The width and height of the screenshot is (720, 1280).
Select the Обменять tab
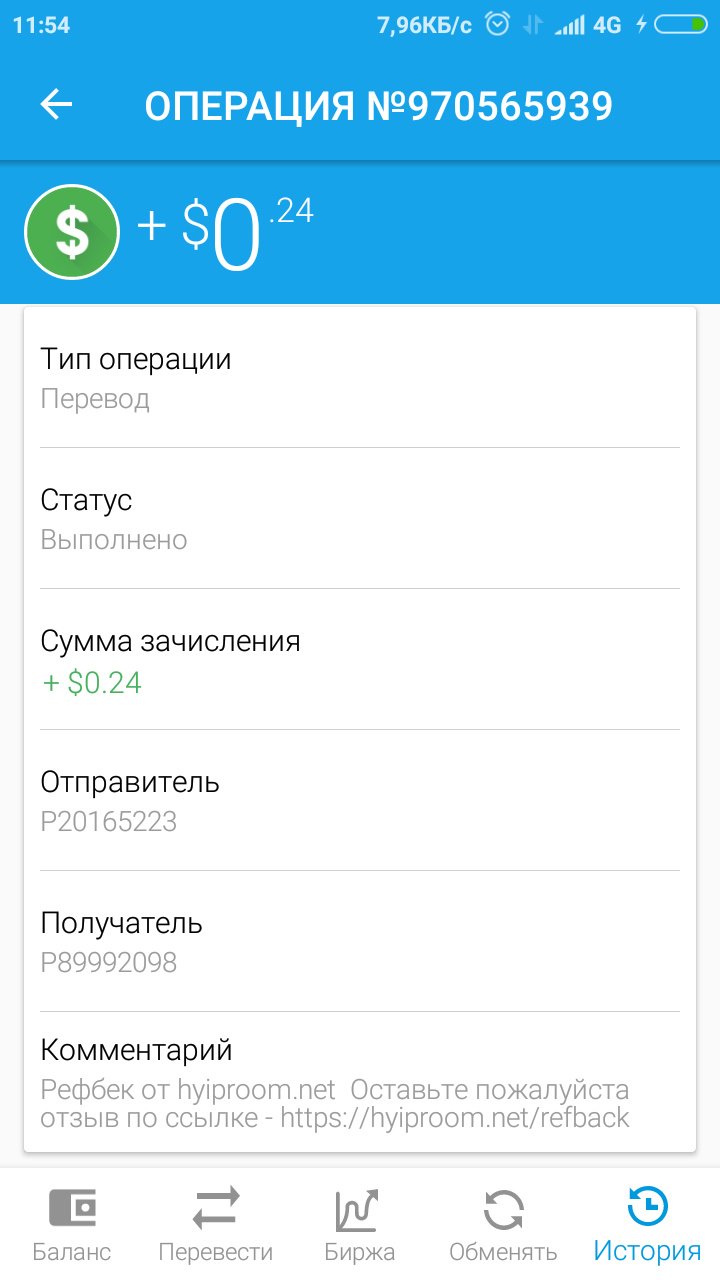[x=503, y=1224]
